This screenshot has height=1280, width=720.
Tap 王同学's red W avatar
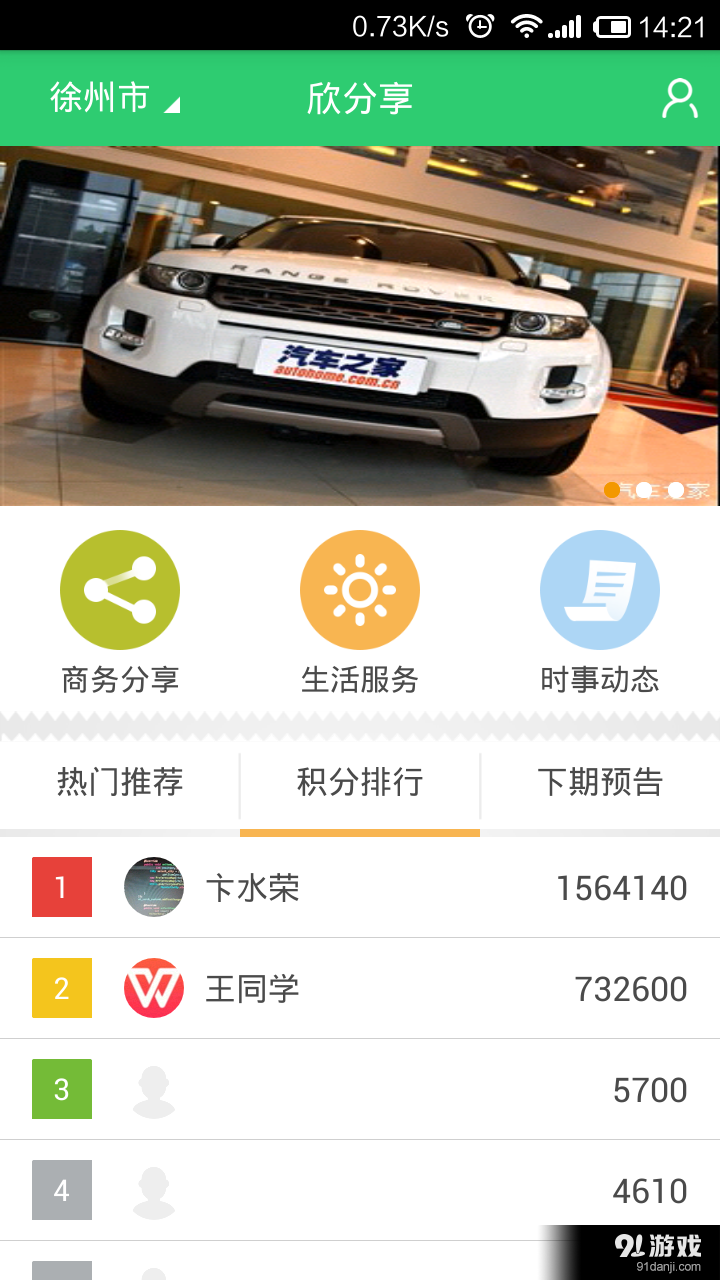point(153,988)
